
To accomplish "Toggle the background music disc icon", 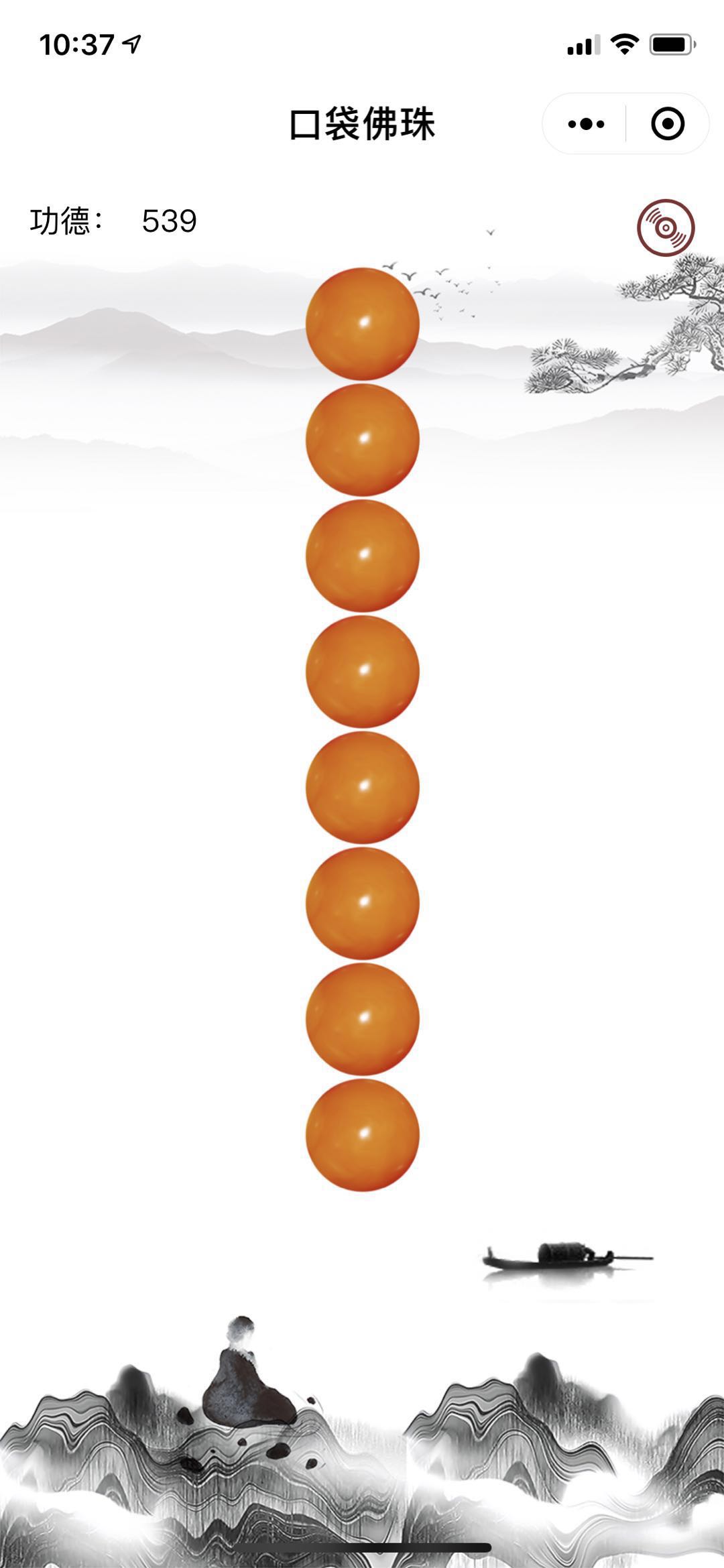I will tap(665, 228).
